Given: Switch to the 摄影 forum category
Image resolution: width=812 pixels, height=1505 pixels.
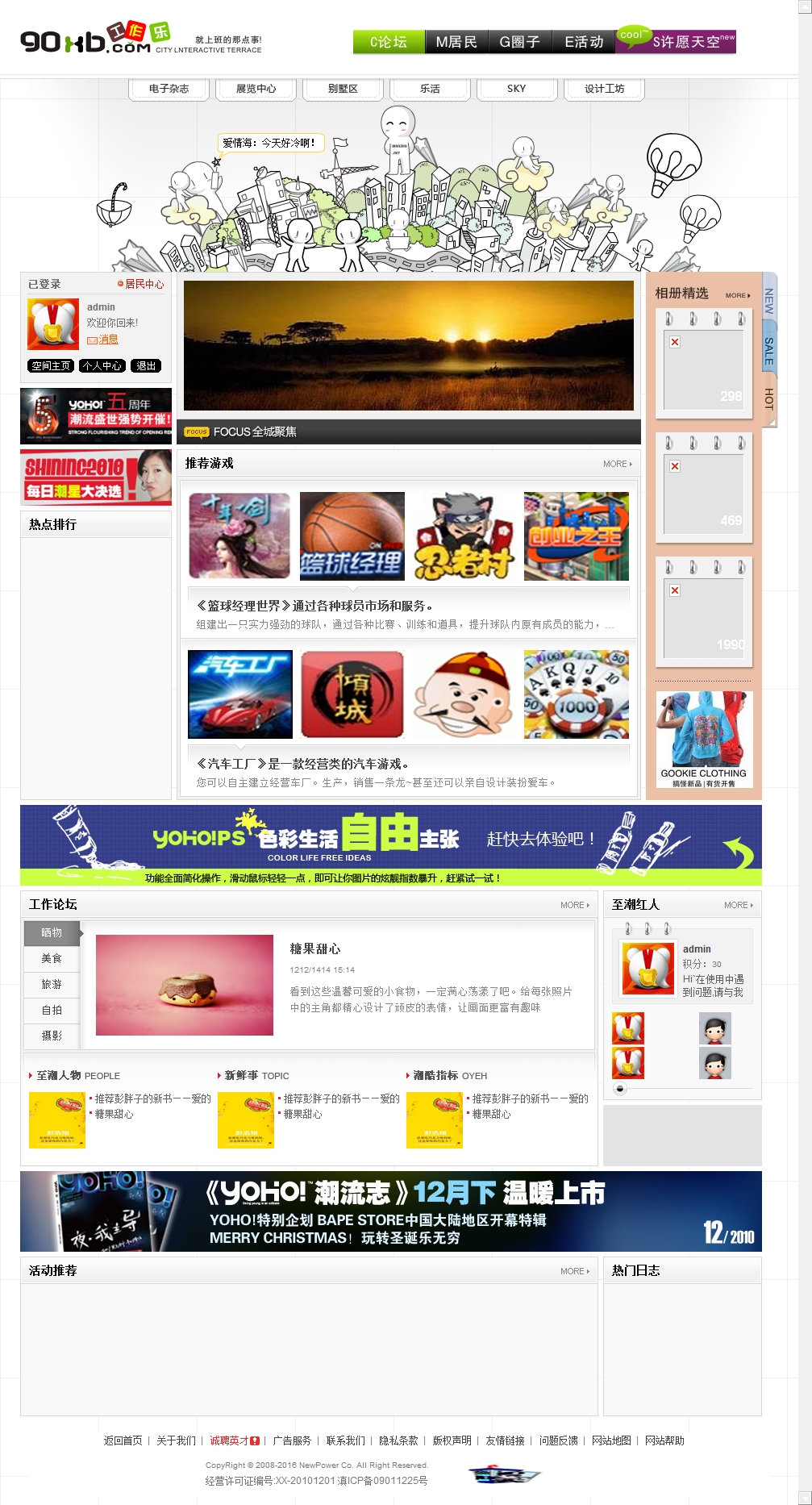Looking at the screenshot, I should (52, 1036).
